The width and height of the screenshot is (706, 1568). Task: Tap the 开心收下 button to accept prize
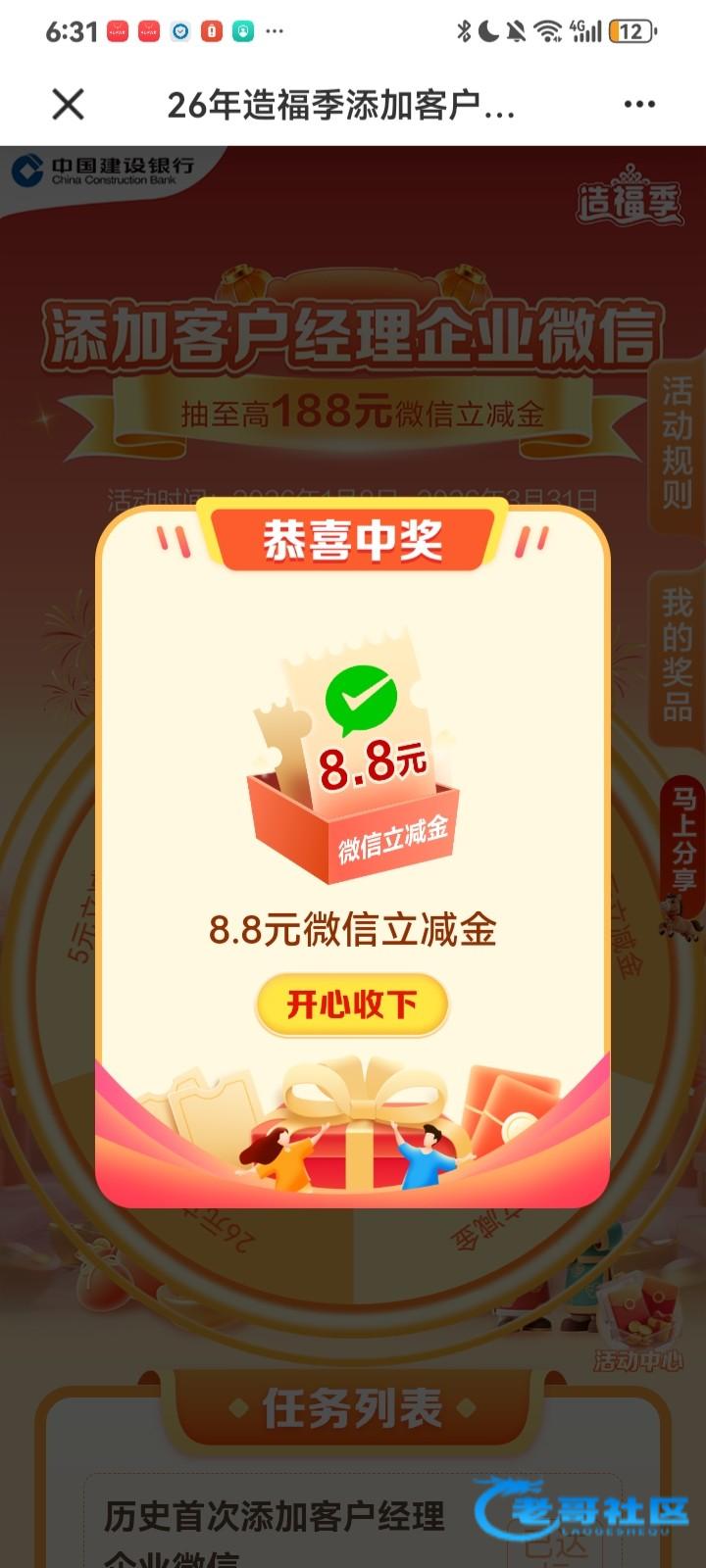(x=352, y=1004)
